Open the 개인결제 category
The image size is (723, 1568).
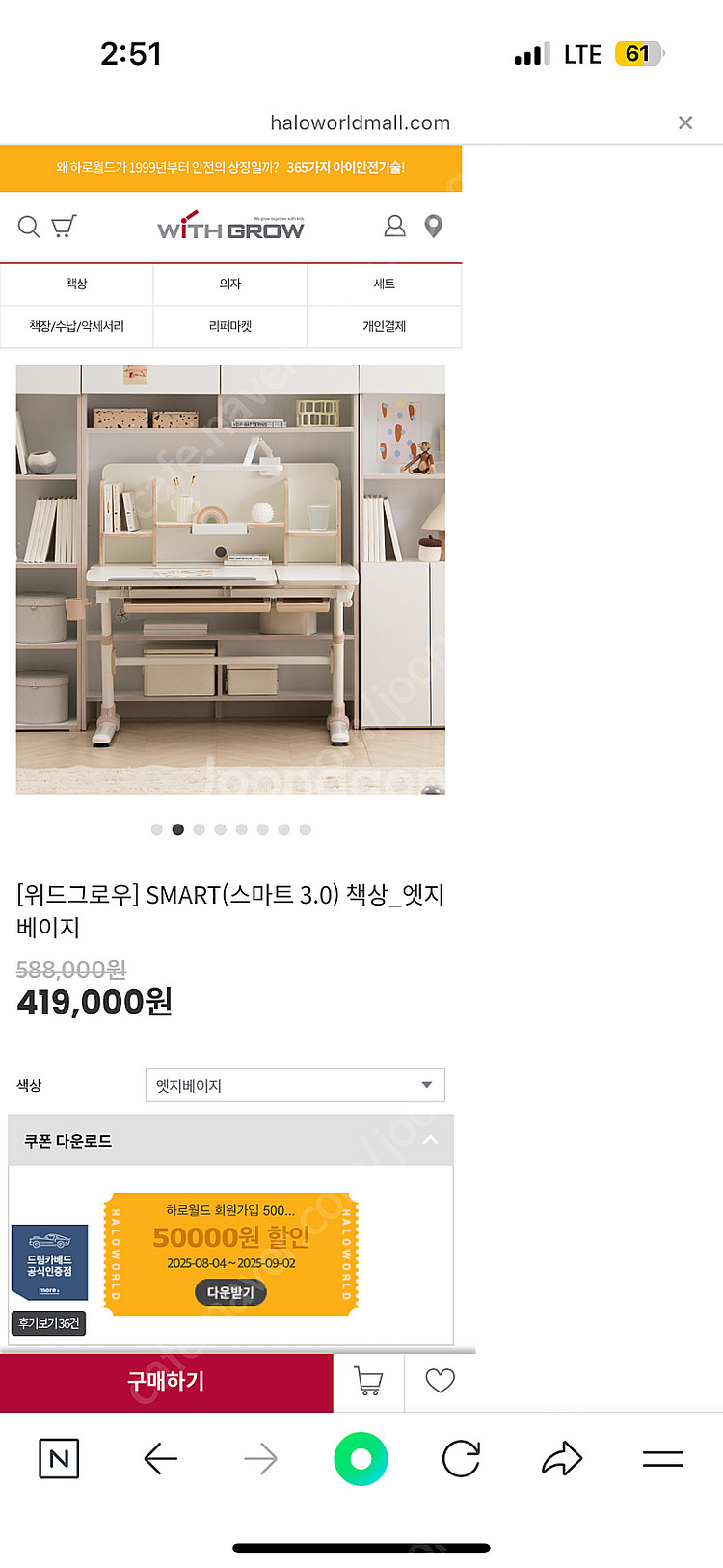(385, 326)
